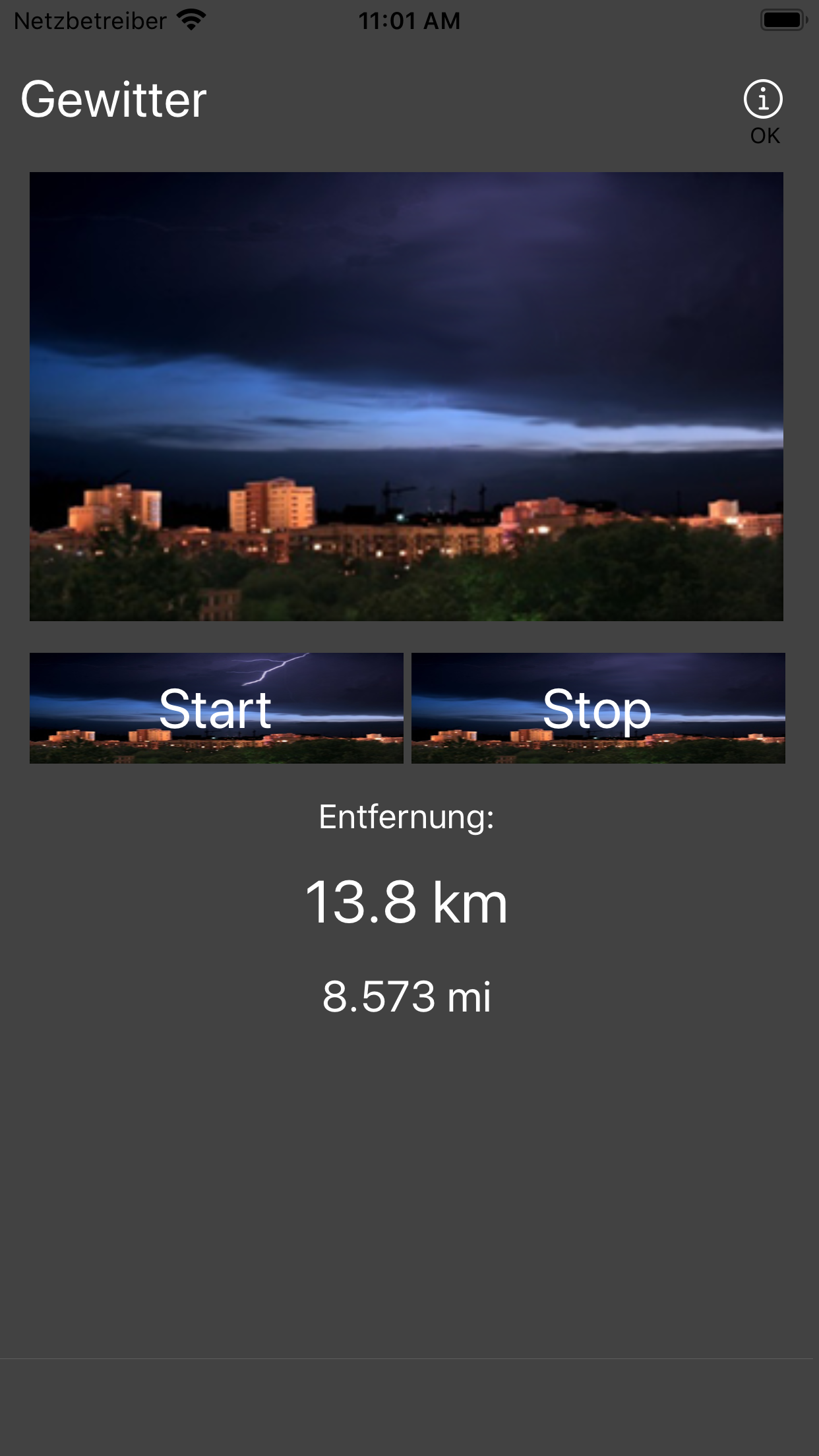Tap the large thunderstorm cityscape photo
The image size is (819, 1456).
[x=408, y=396]
